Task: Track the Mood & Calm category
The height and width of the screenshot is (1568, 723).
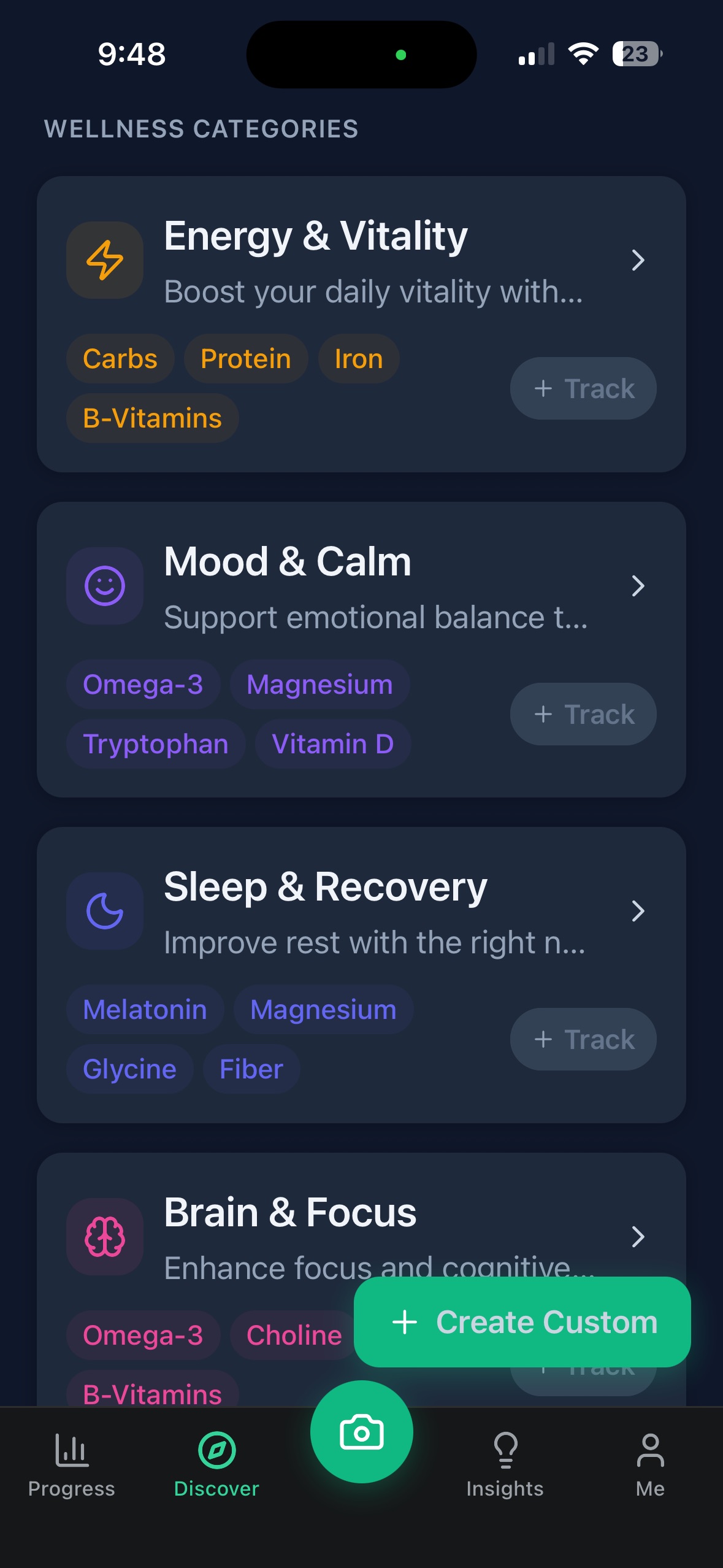Action: [583, 715]
